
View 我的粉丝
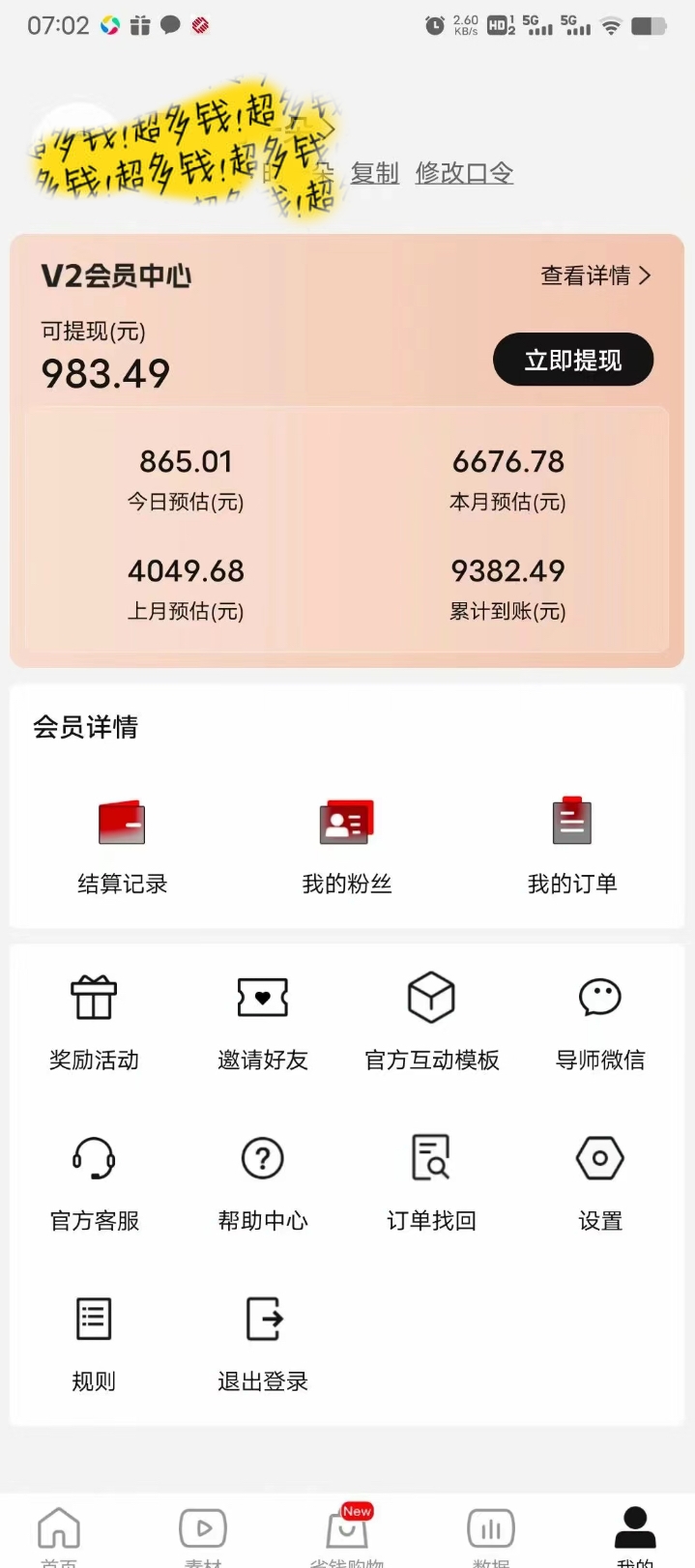coord(346,844)
